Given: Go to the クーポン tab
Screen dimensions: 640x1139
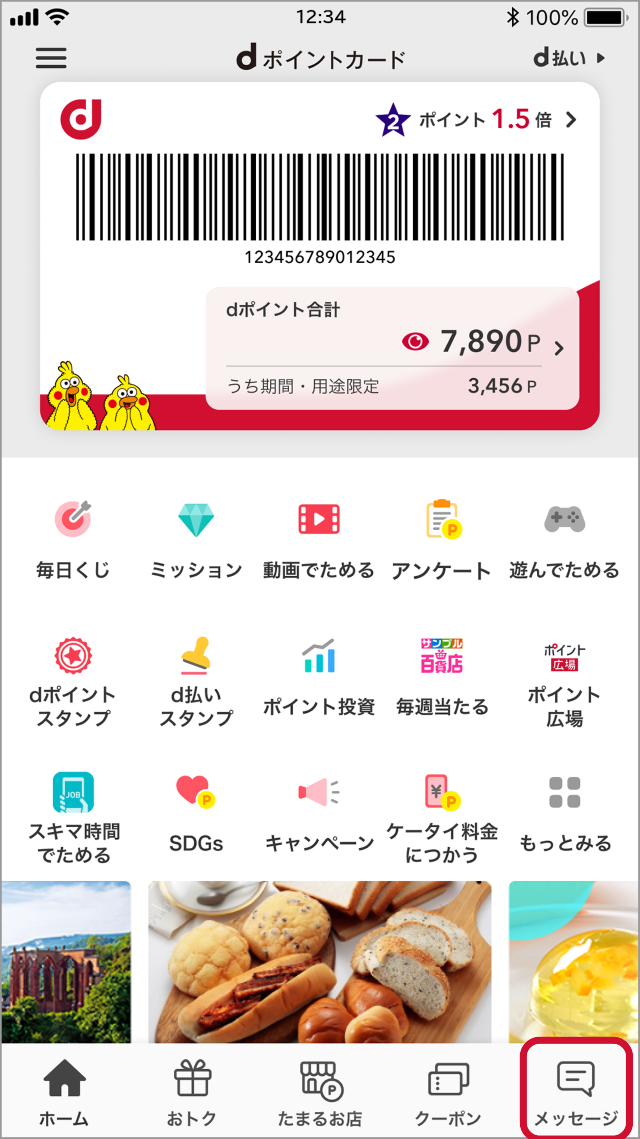Looking at the screenshot, I should pos(448,1092).
